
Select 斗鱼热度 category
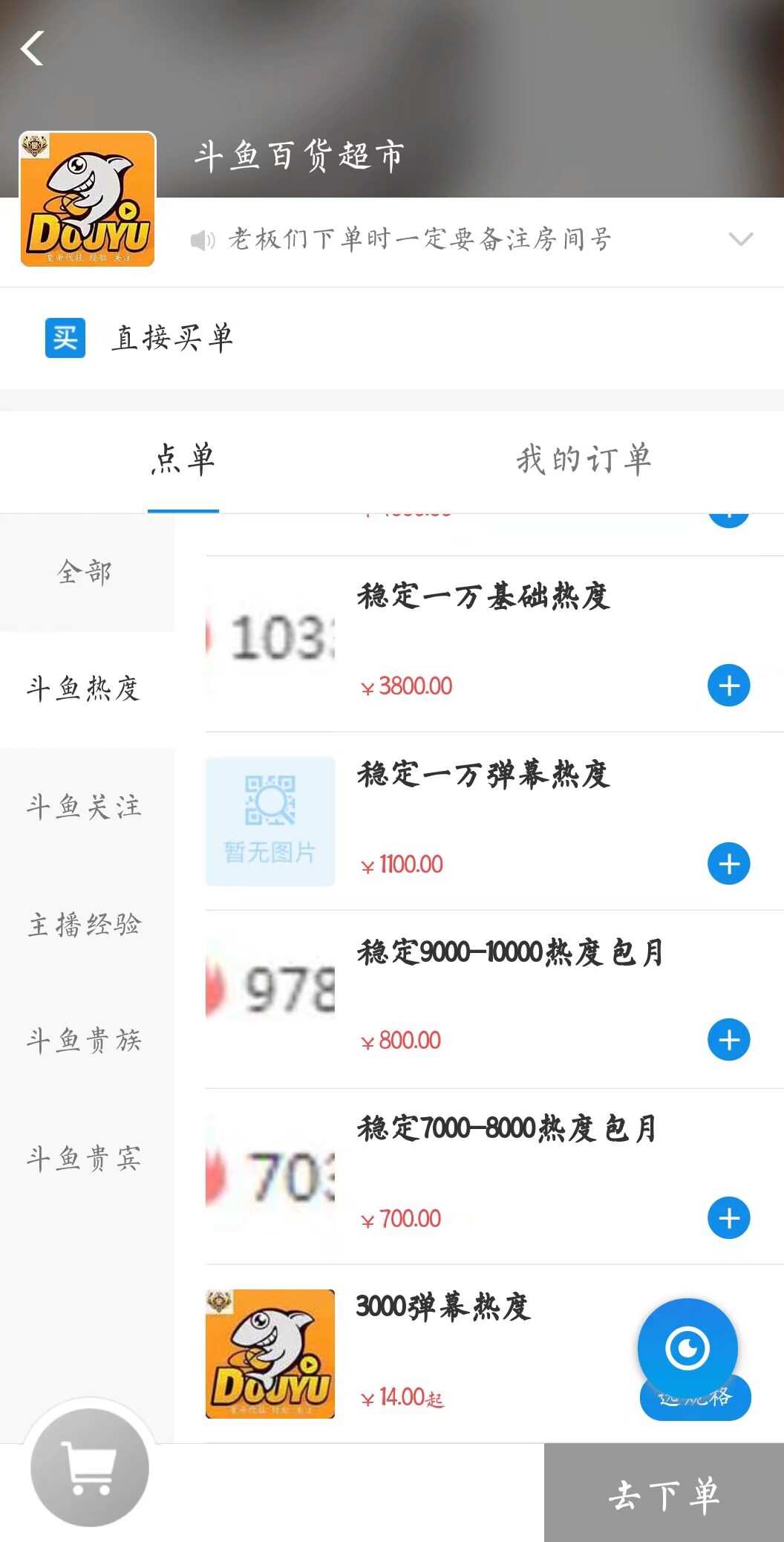coord(84,689)
